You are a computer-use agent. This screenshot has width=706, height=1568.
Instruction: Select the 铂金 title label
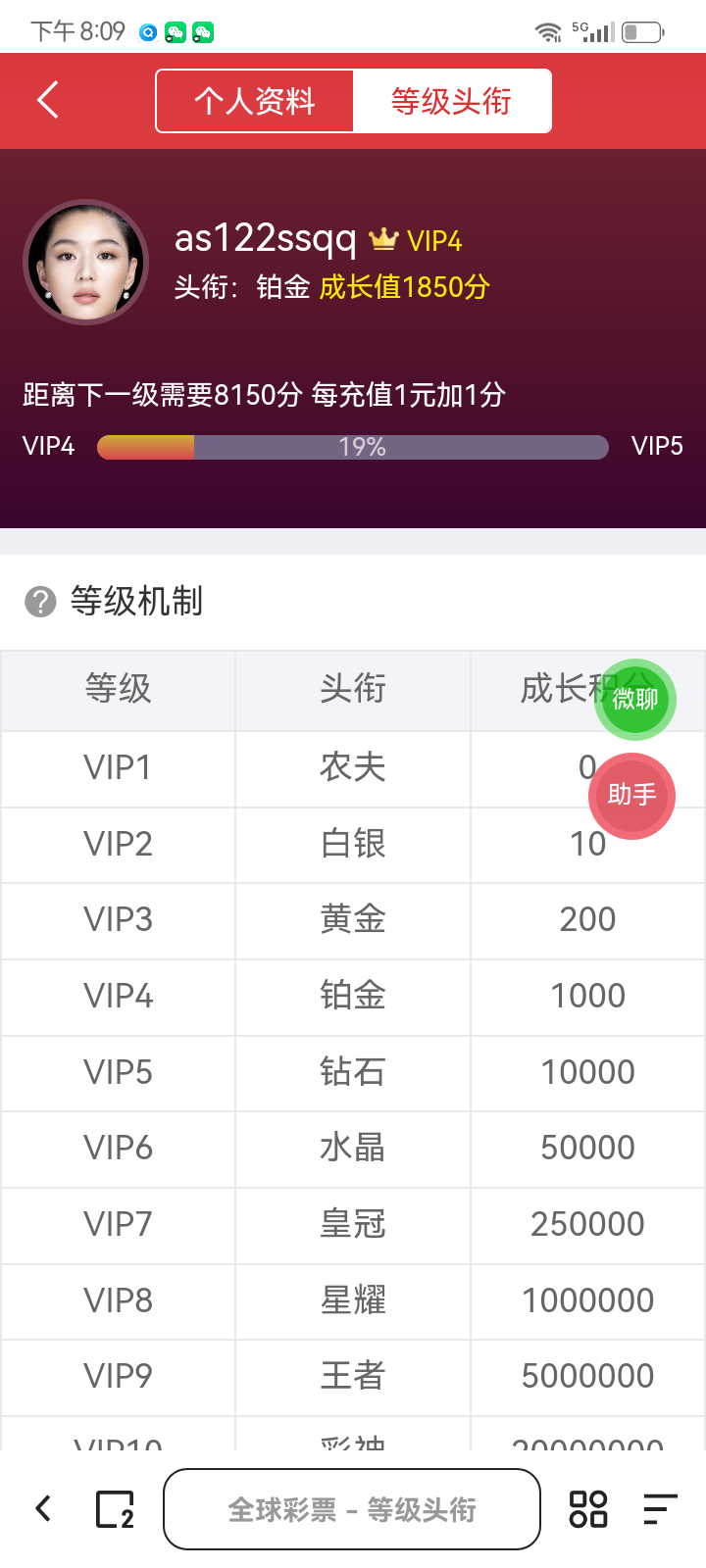pyautogui.click(x=283, y=288)
